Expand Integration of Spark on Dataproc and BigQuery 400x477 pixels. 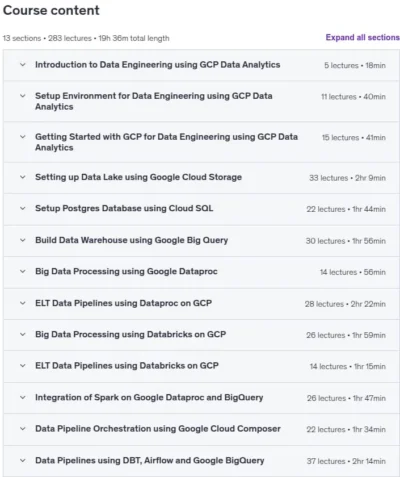tap(201, 398)
